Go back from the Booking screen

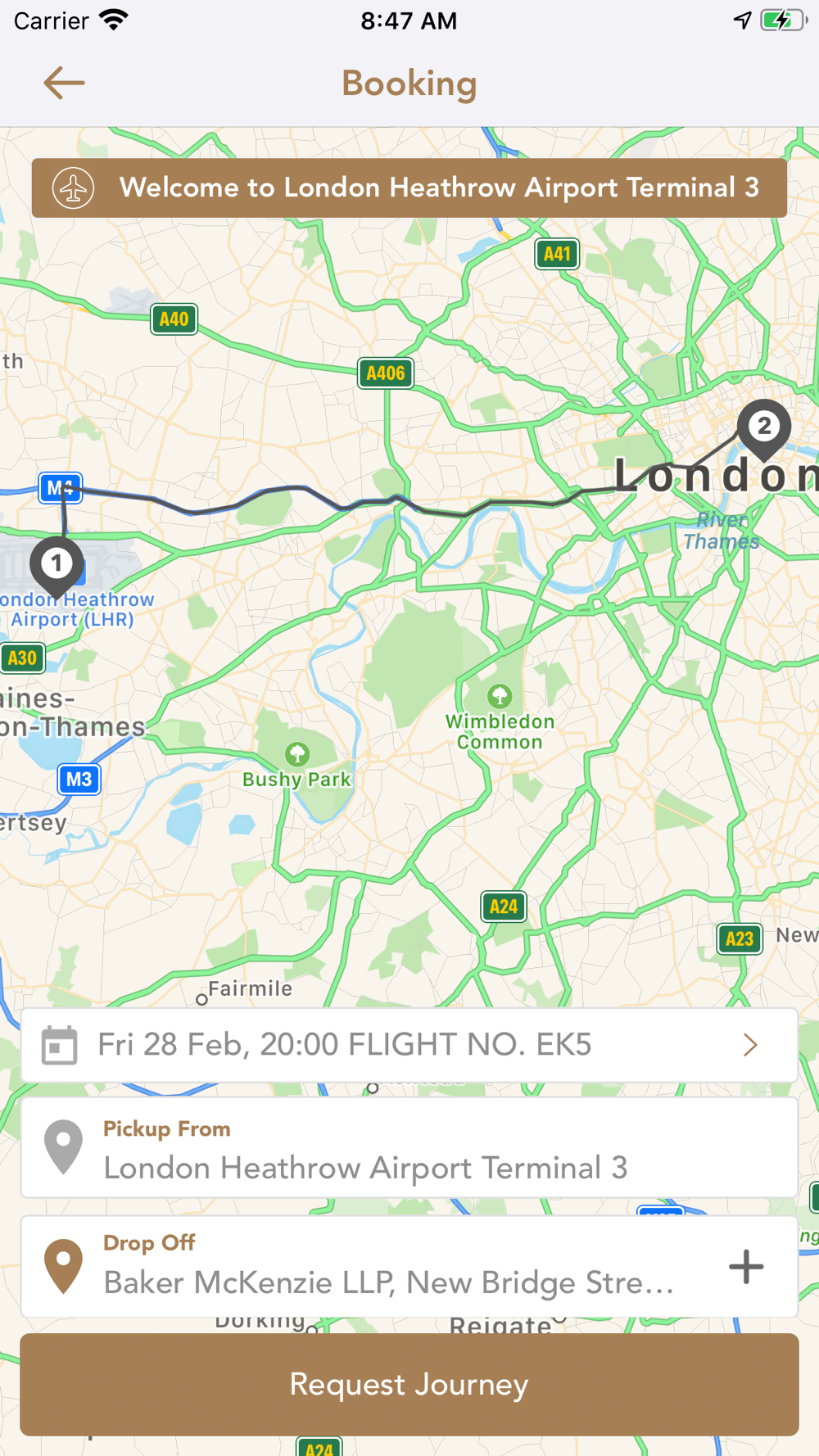point(64,84)
